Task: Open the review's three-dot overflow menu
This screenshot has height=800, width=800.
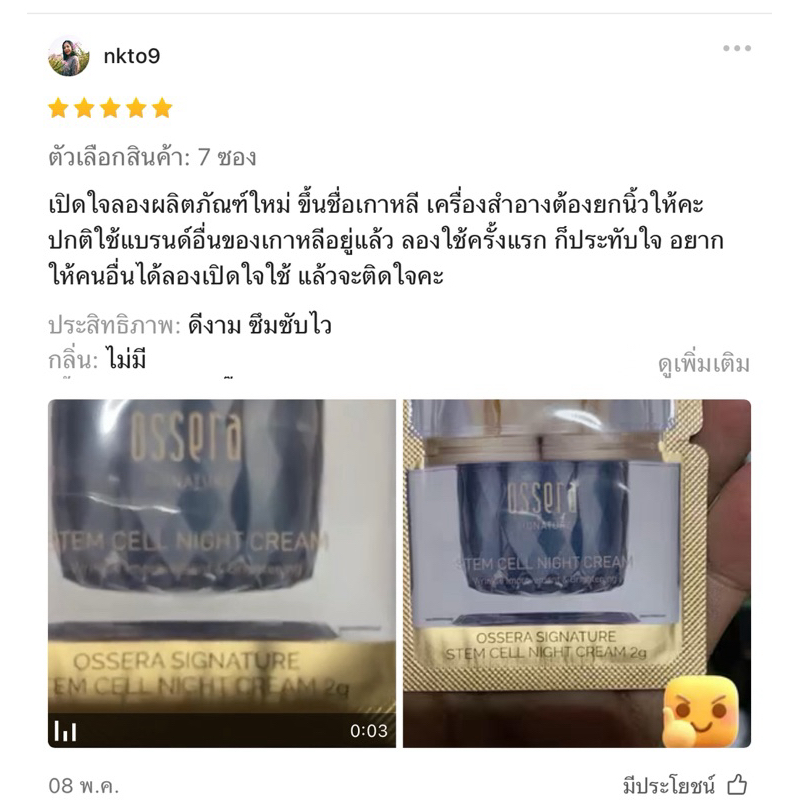Action: coord(737,48)
